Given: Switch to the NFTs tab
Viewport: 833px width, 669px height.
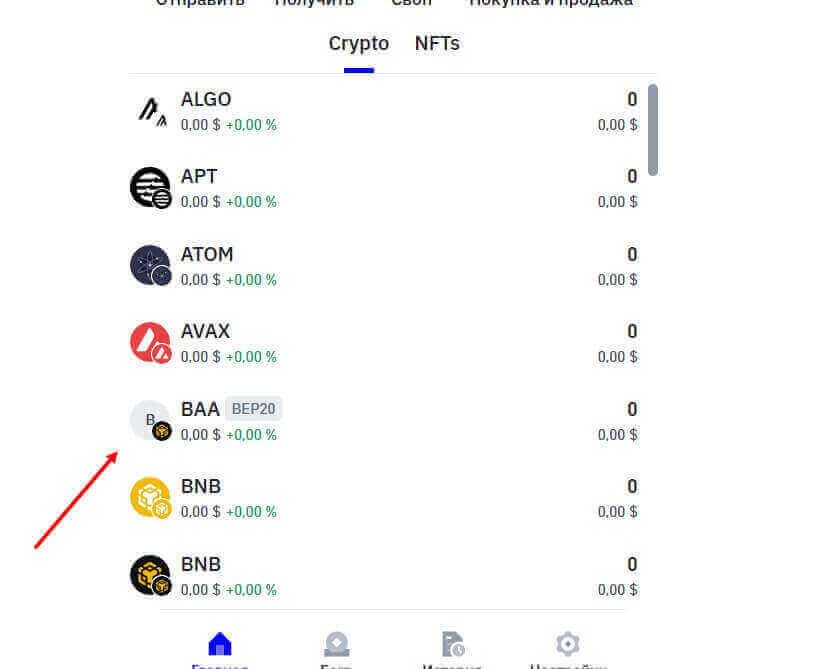Looking at the screenshot, I should coord(437,44).
